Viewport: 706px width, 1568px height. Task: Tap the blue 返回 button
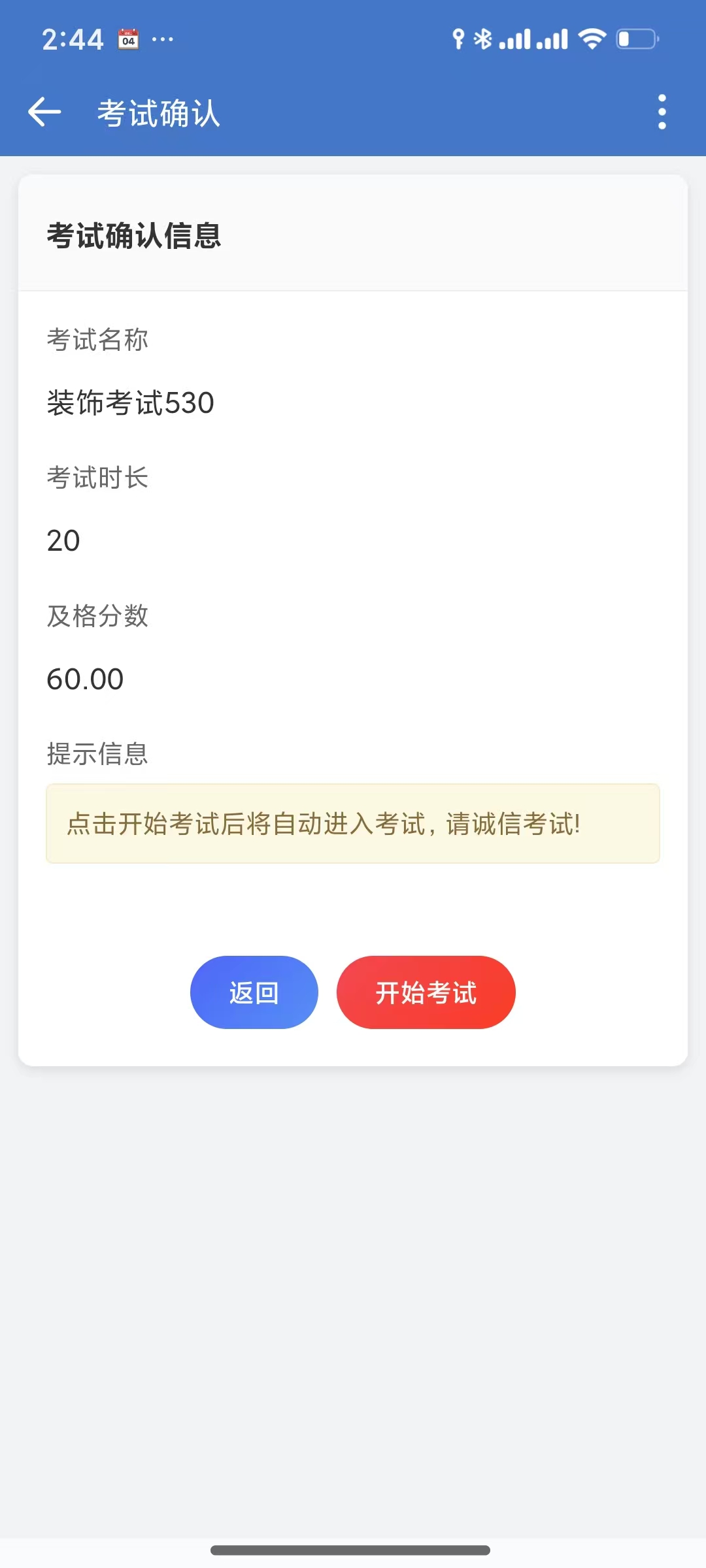point(254,992)
